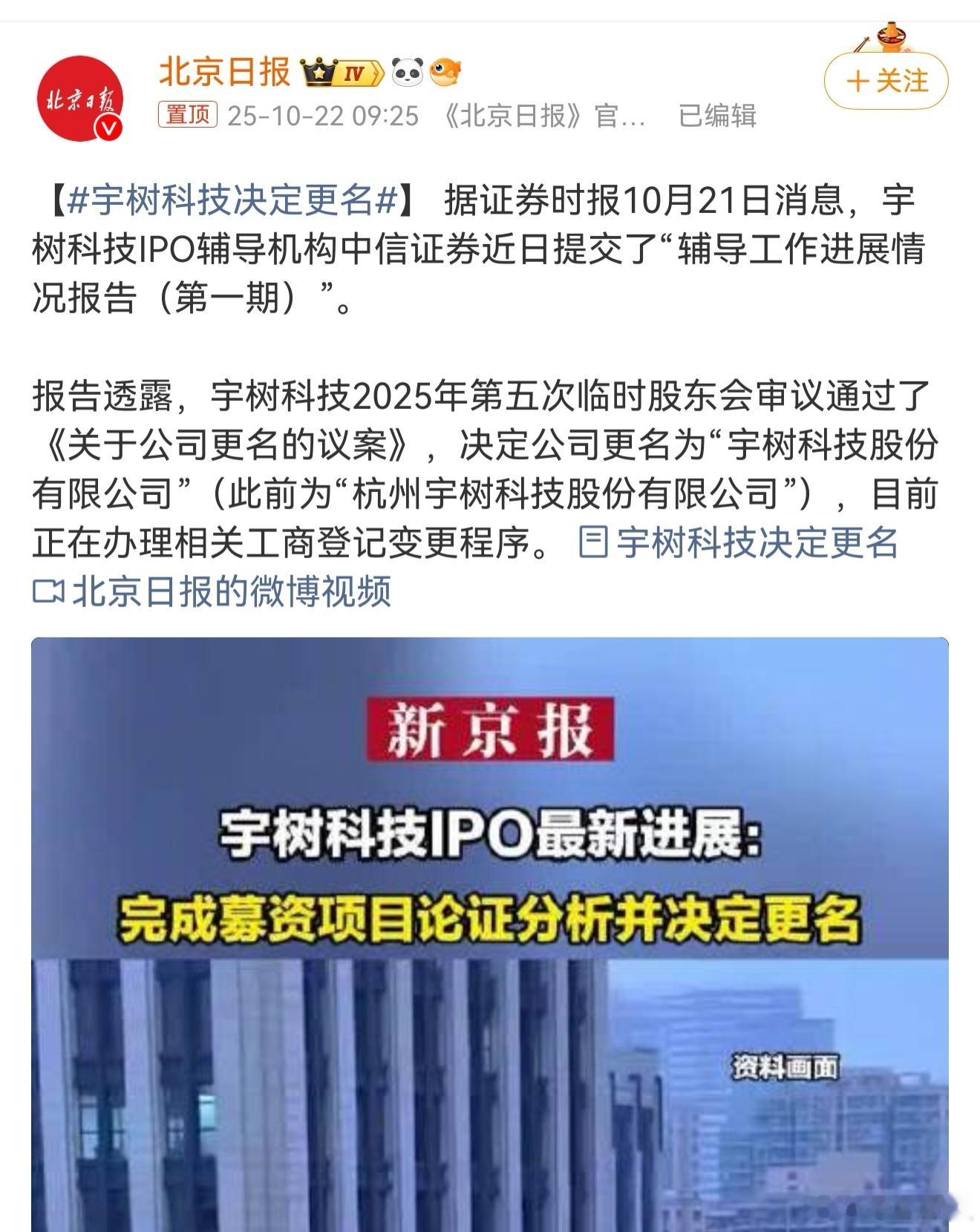The width and height of the screenshot is (980, 1232).
Task: Open the 宇树科技决定更名 article link
Action: [739, 543]
